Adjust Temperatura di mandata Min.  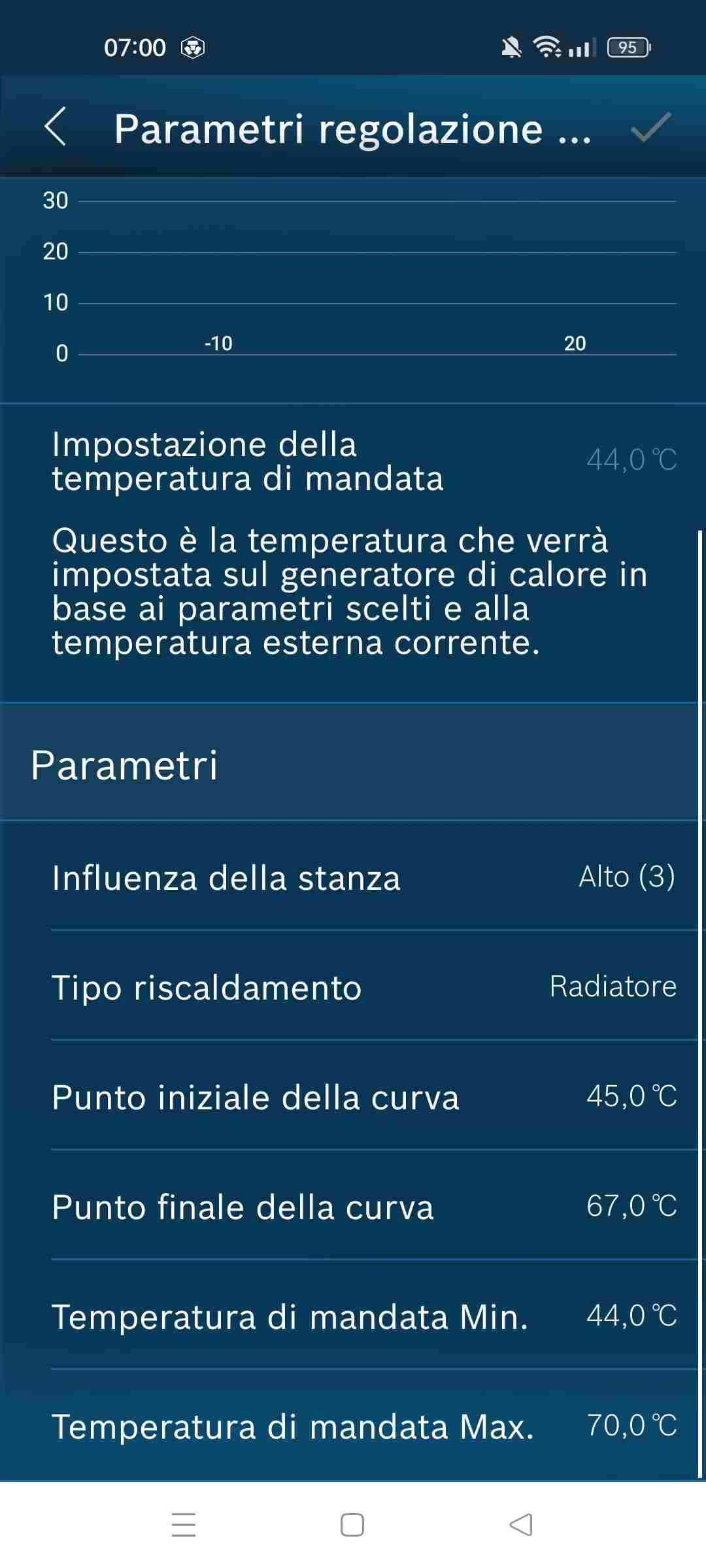(363, 1316)
